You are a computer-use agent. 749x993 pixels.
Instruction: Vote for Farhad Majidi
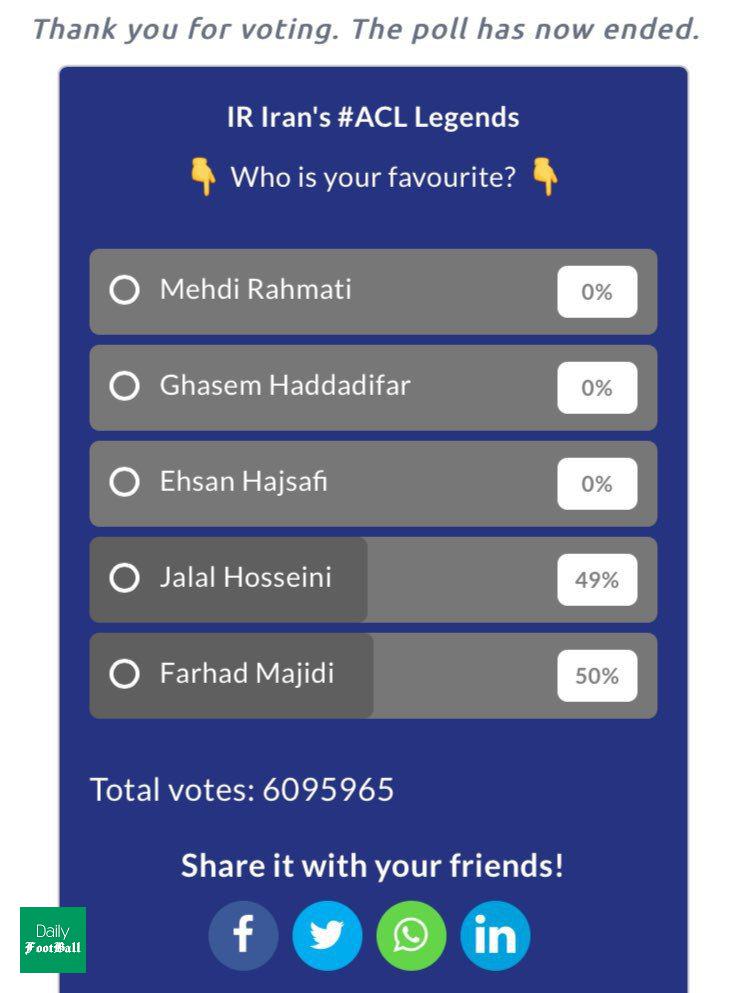[124, 675]
